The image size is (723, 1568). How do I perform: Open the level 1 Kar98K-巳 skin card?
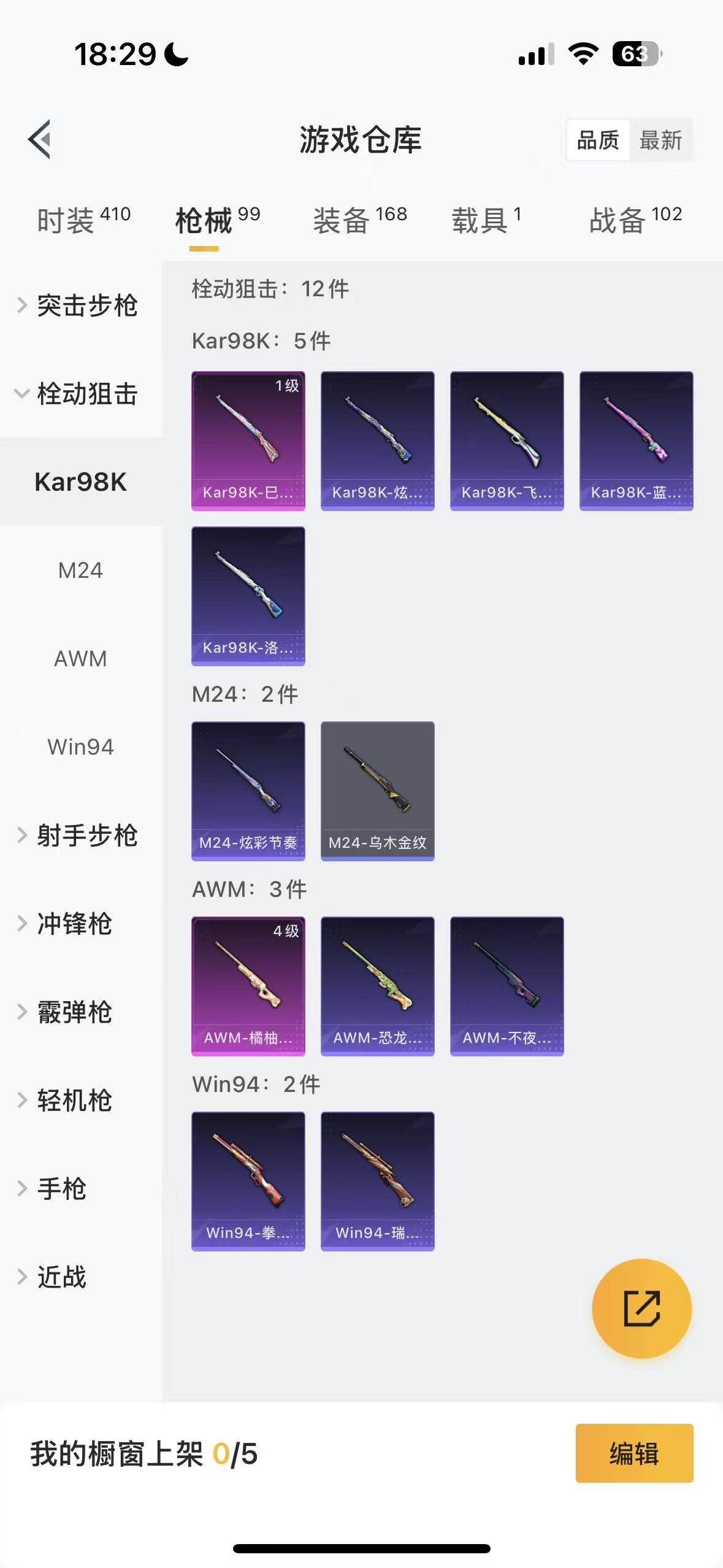click(248, 440)
